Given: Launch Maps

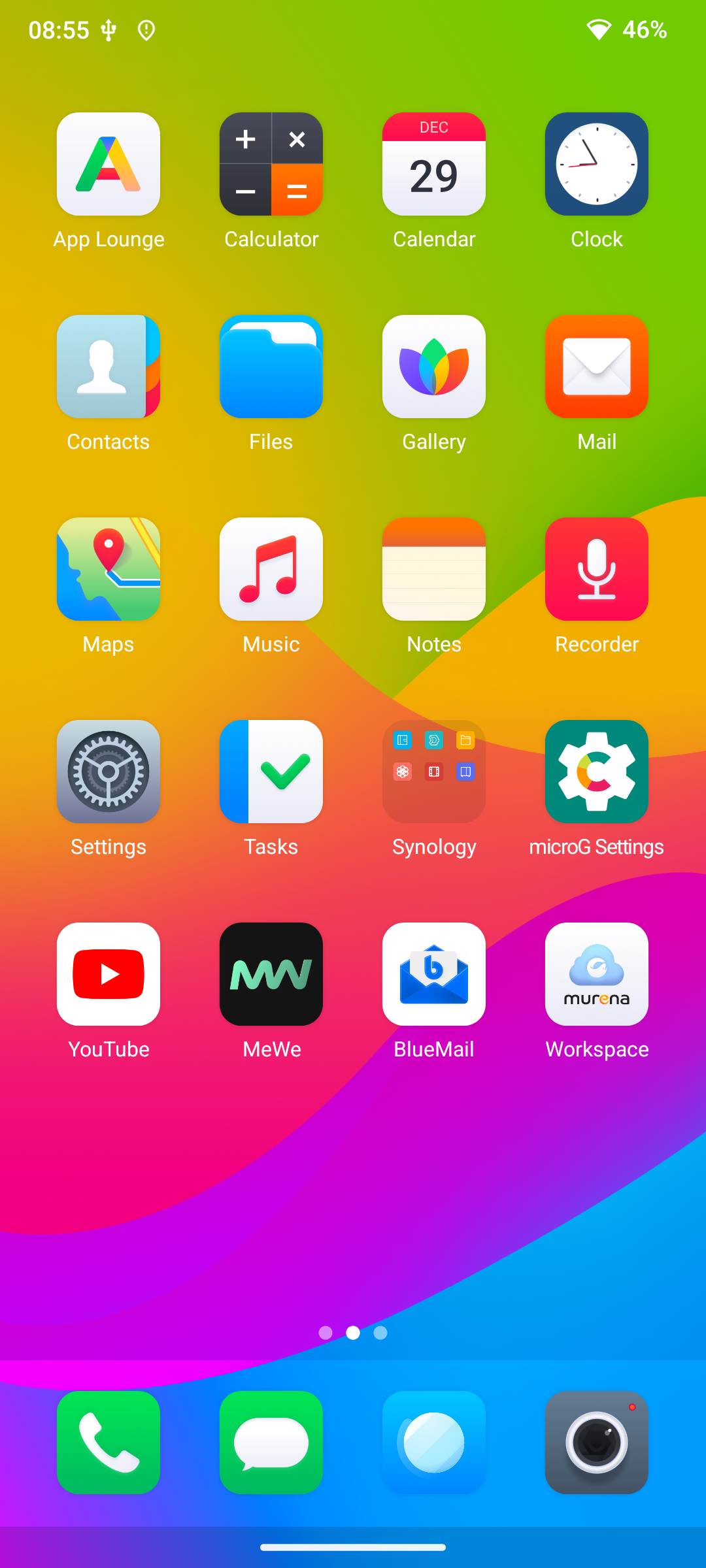Looking at the screenshot, I should 109,569.
